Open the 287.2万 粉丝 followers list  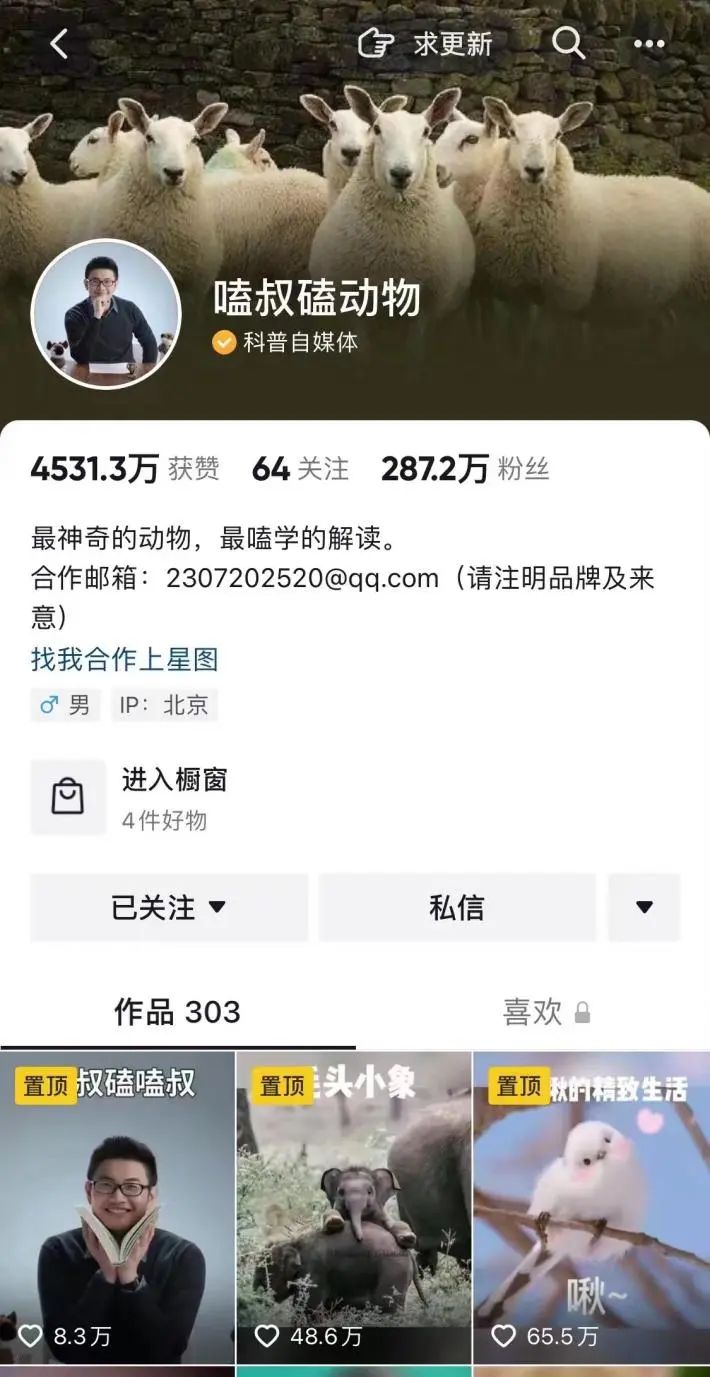(465, 468)
